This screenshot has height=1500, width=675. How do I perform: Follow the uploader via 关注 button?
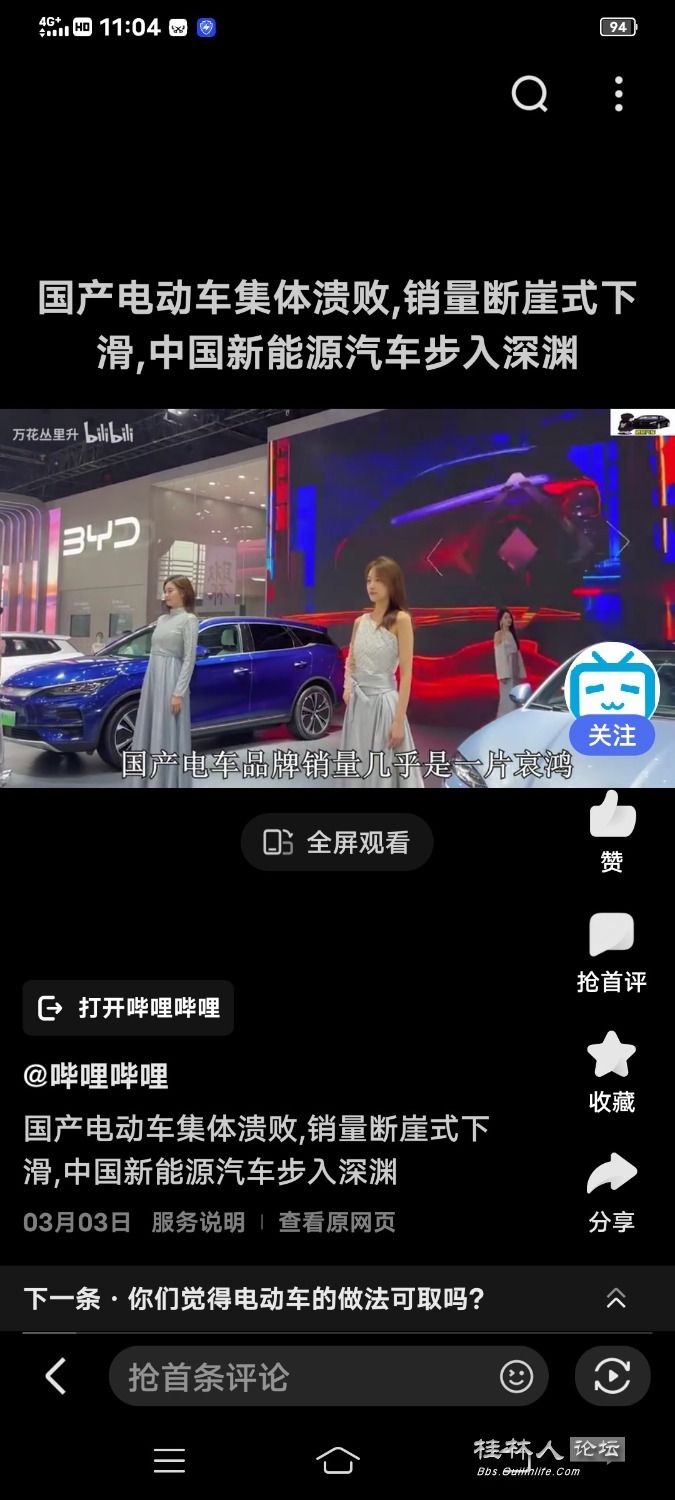pos(611,735)
